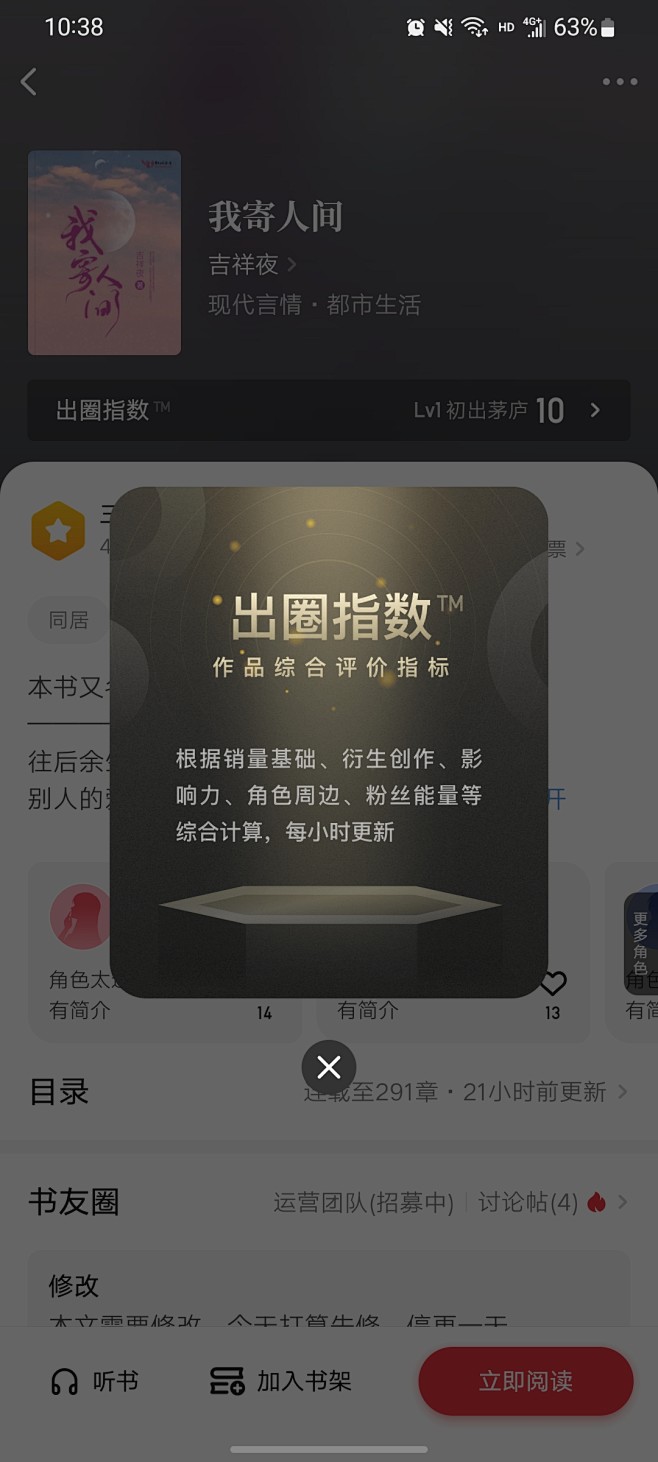Go back with the top-left arrow

pyautogui.click(x=29, y=82)
